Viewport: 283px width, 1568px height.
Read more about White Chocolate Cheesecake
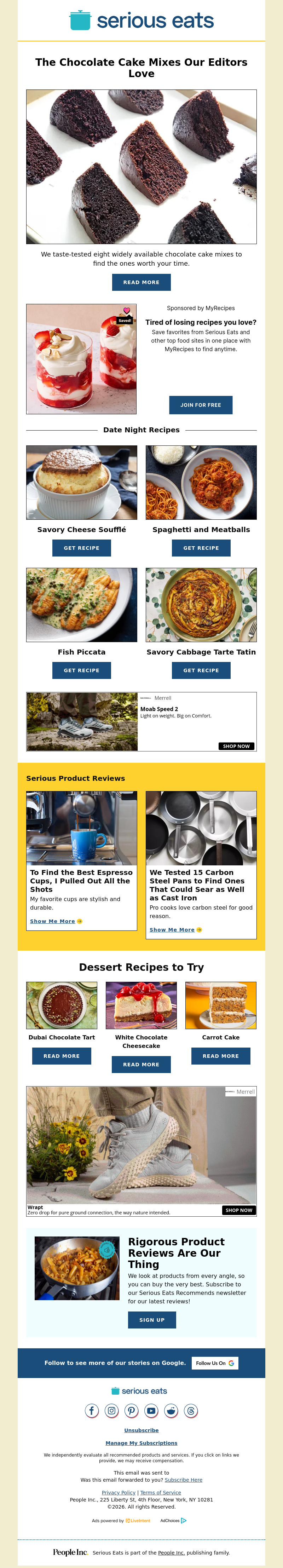pyautogui.click(x=141, y=1065)
